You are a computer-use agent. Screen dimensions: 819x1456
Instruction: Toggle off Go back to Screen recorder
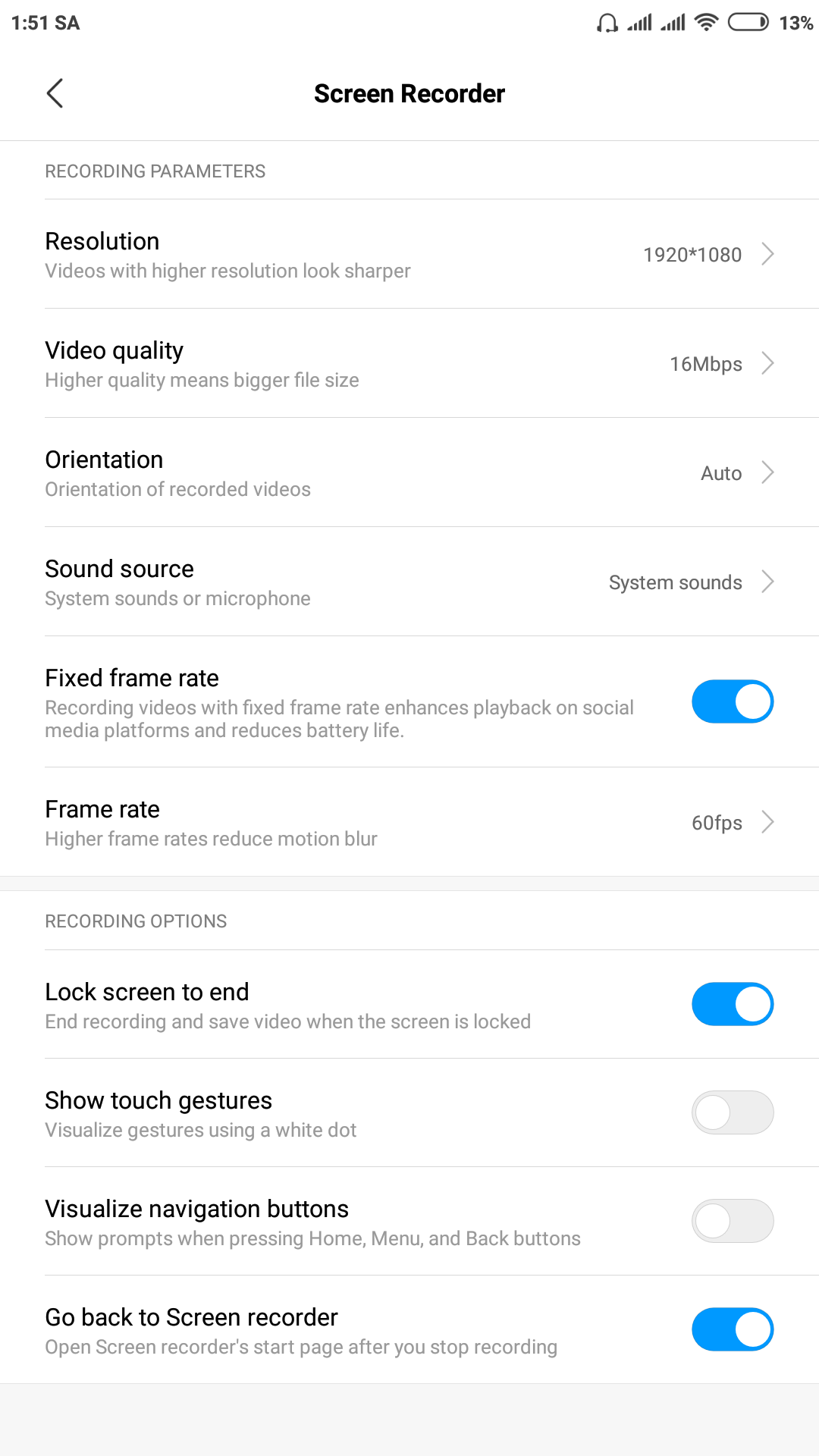(733, 1329)
